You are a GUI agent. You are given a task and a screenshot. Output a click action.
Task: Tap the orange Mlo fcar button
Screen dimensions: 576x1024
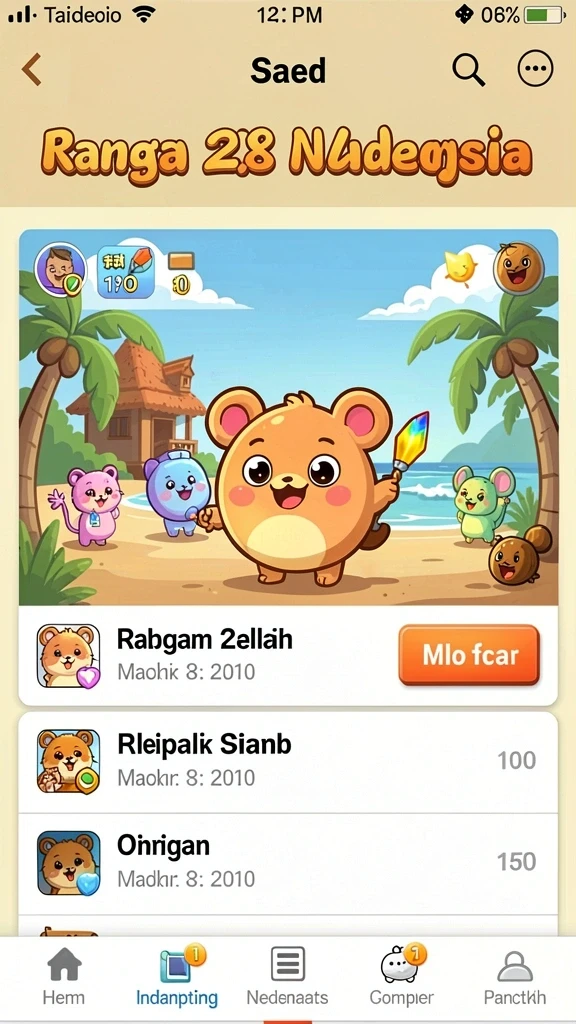point(469,654)
